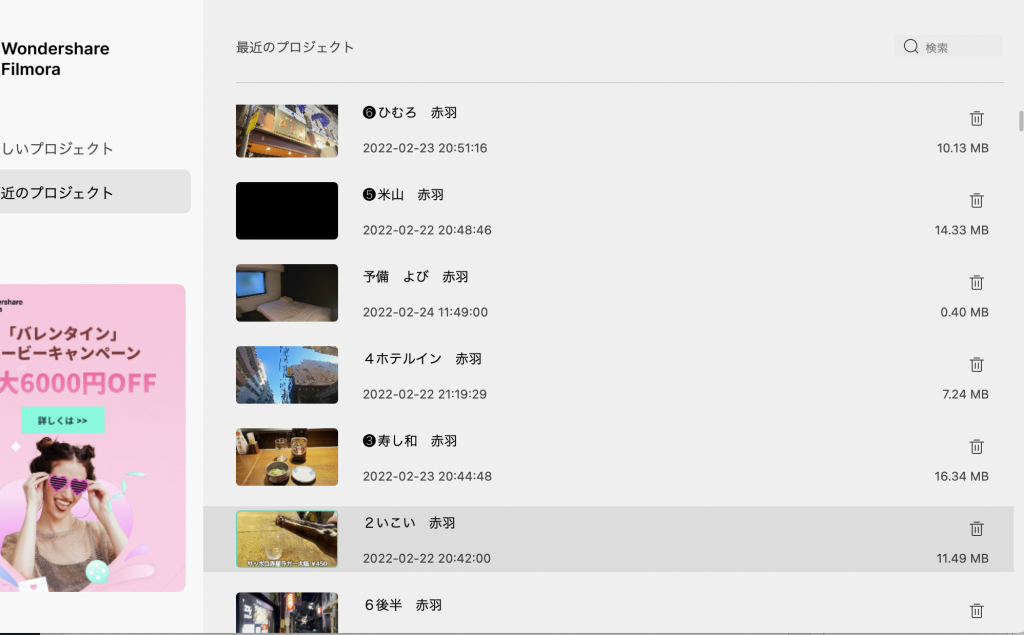The height and width of the screenshot is (635, 1024).
Task: Delete the 6後半 赤羽 project
Action: (977, 611)
